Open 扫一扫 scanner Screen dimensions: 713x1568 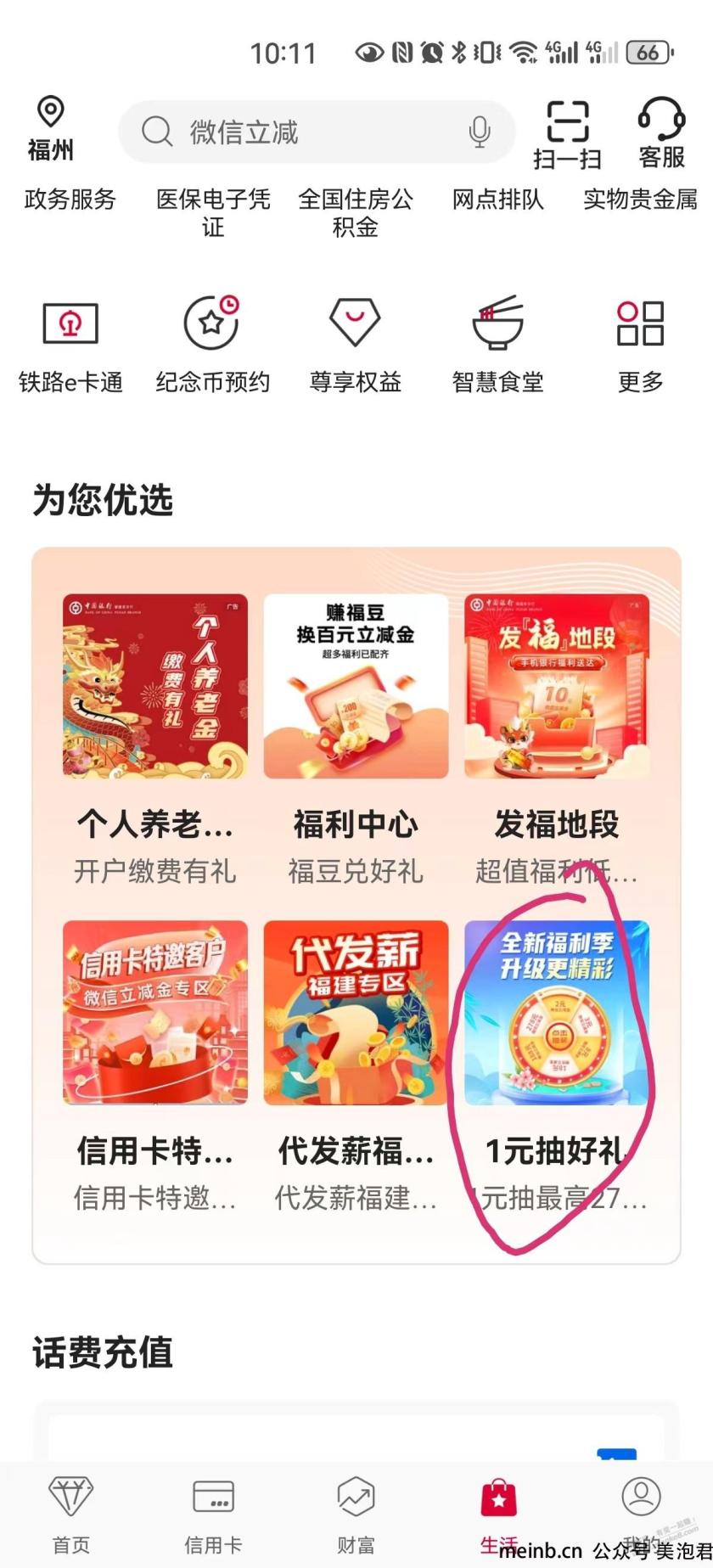pyautogui.click(x=567, y=132)
